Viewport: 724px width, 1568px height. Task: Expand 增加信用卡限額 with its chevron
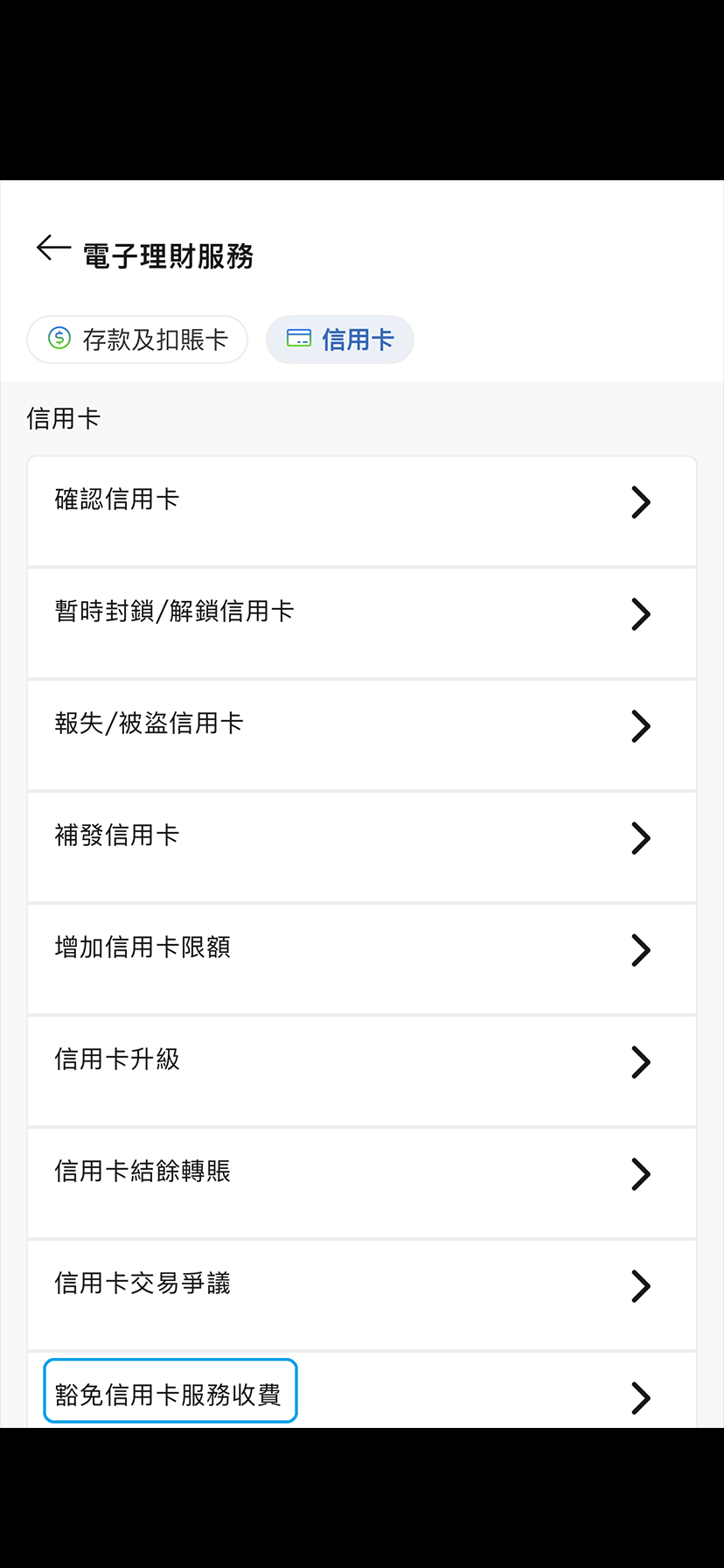[x=639, y=950]
